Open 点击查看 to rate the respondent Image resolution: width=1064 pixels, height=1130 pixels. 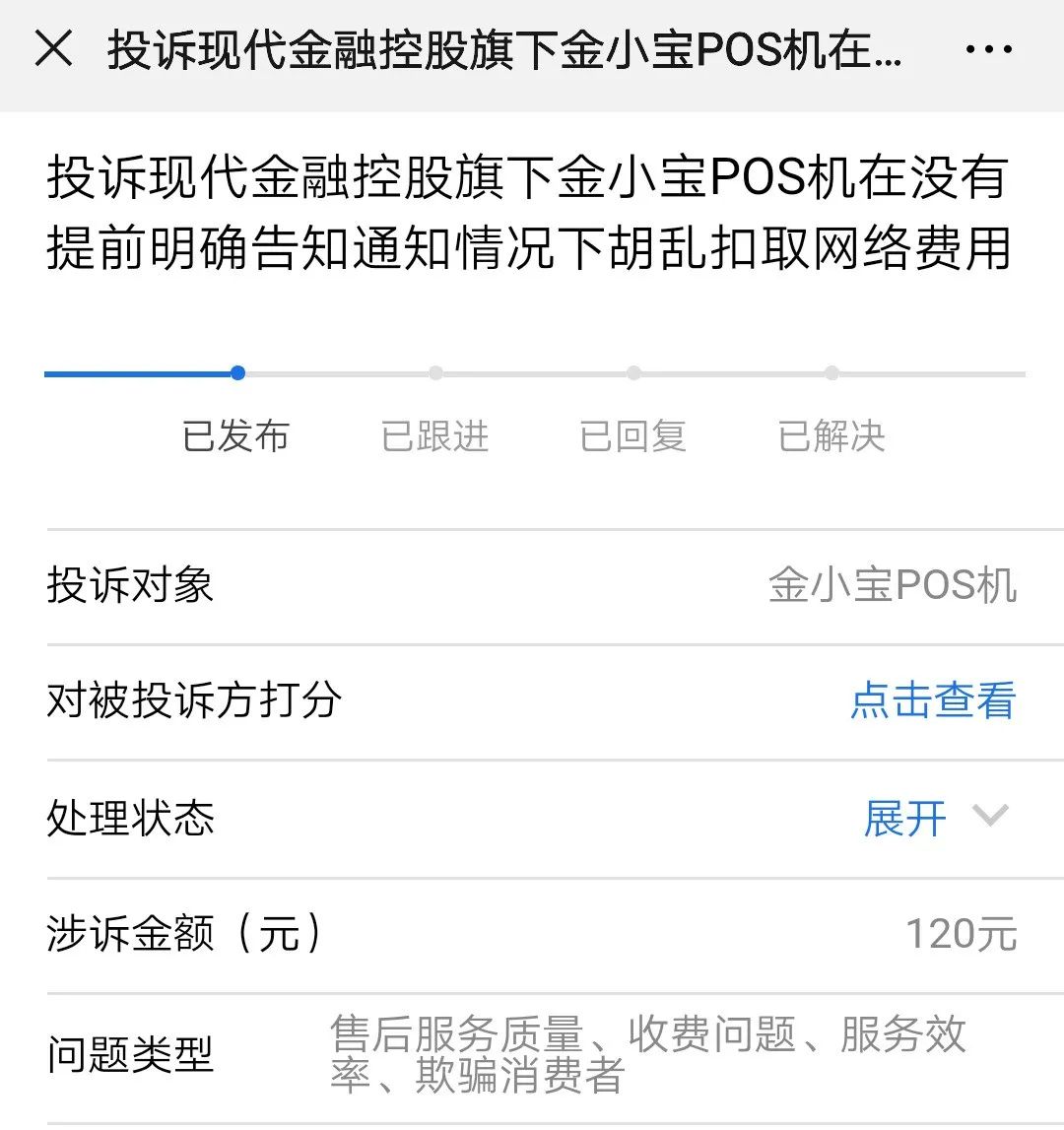[934, 701]
